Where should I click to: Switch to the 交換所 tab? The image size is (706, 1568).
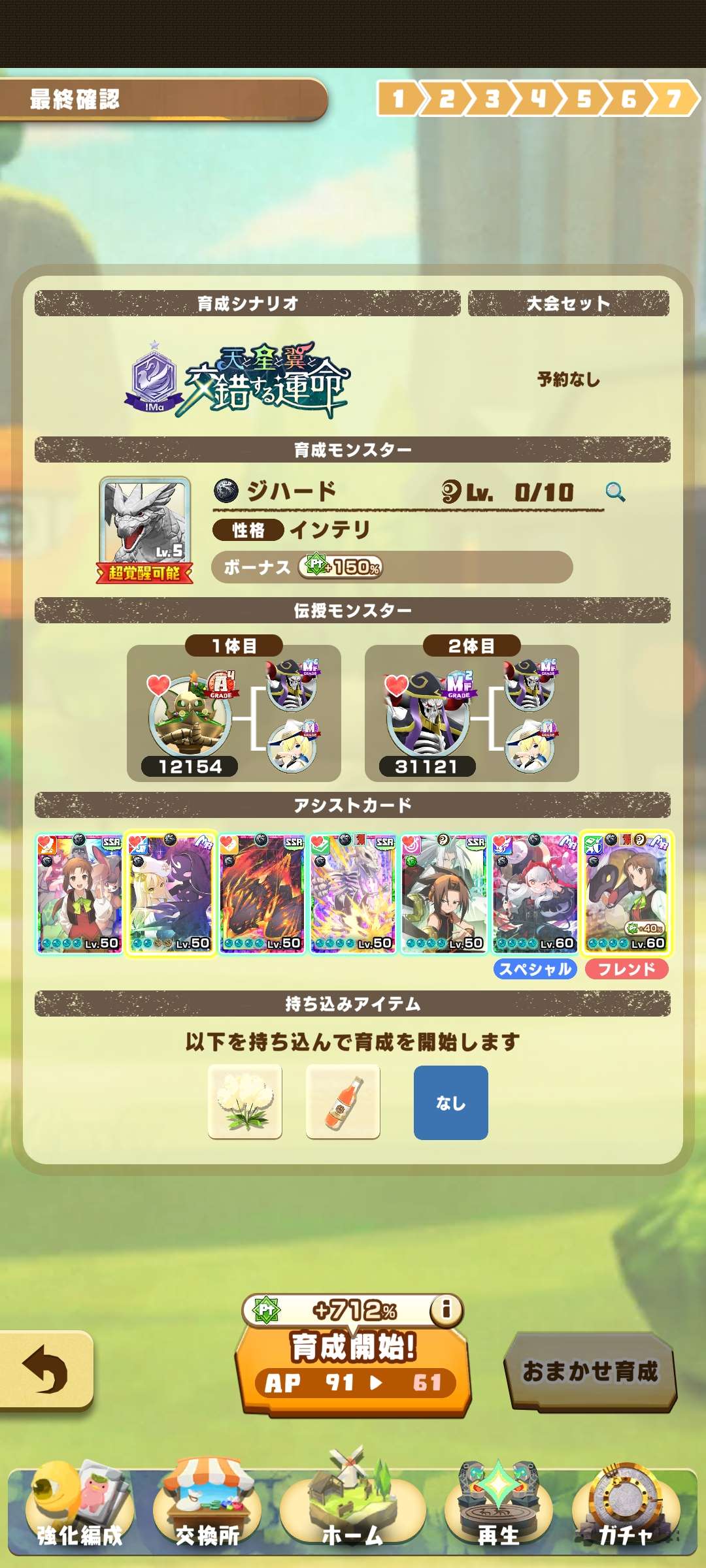coord(207,1514)
